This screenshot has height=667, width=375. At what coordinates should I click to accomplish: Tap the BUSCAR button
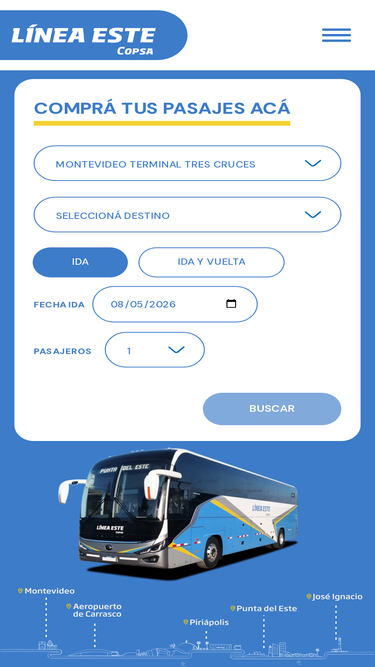pyautogui.click(x=272, y=409)
